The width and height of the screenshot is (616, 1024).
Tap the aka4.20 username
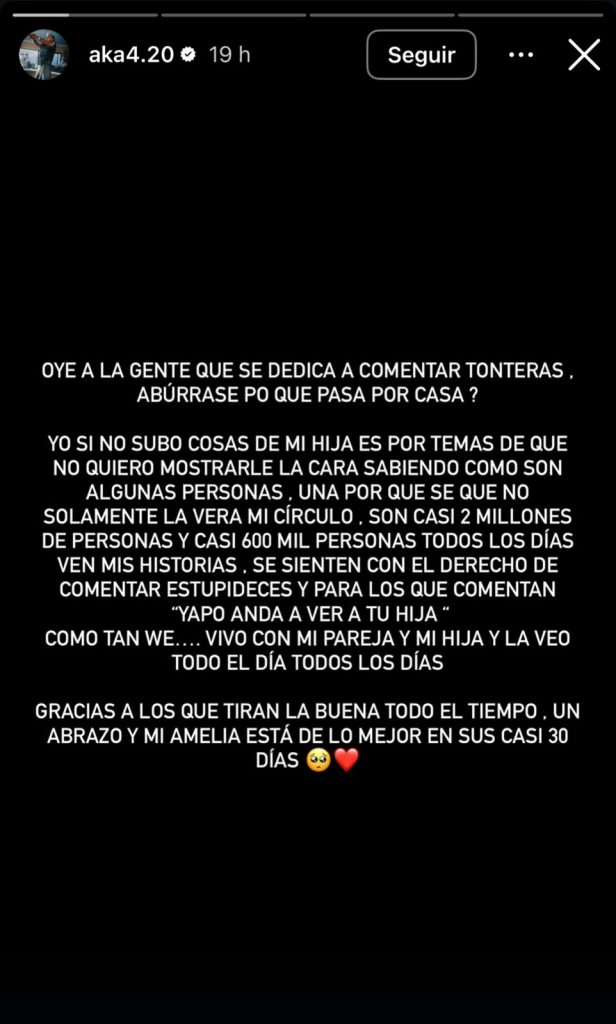130,55
